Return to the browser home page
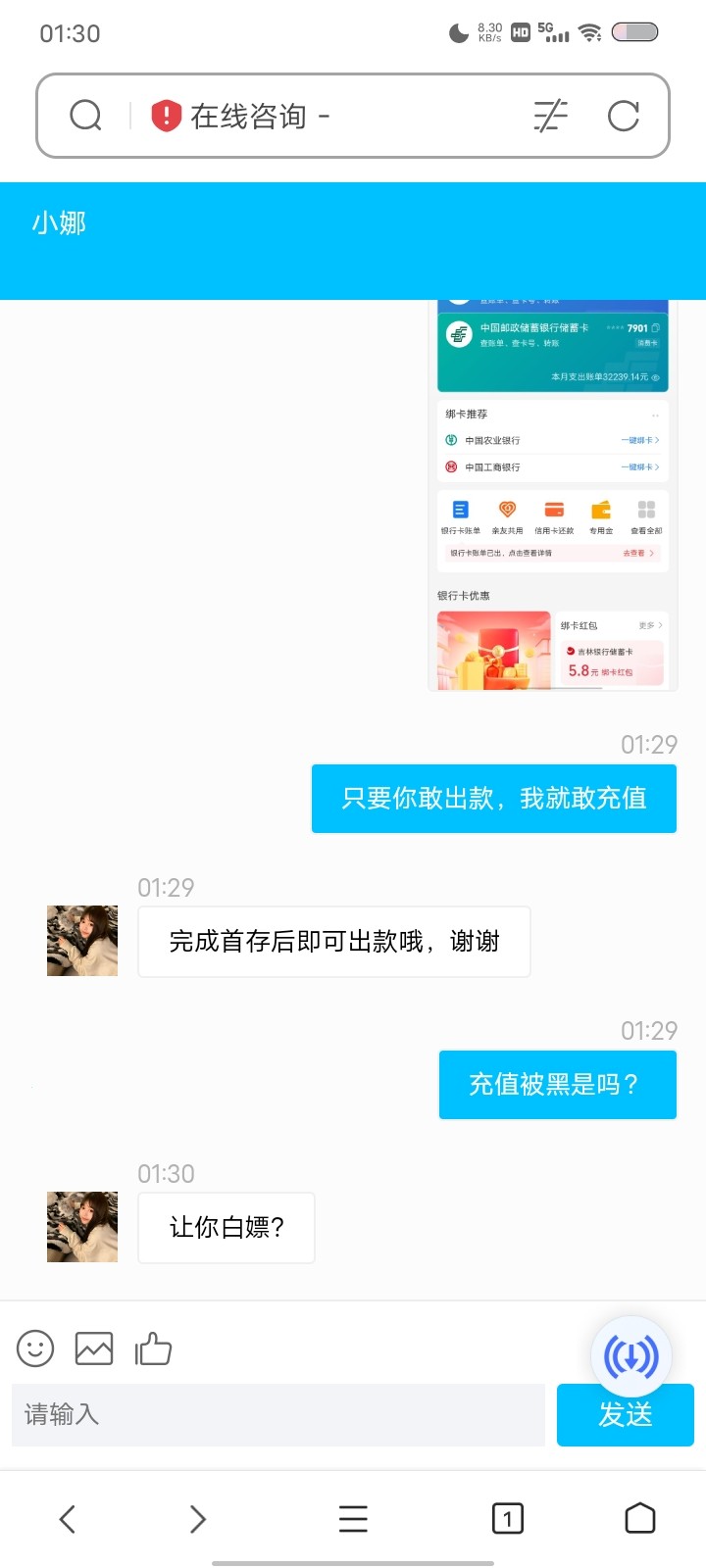 pos(639,1519)
